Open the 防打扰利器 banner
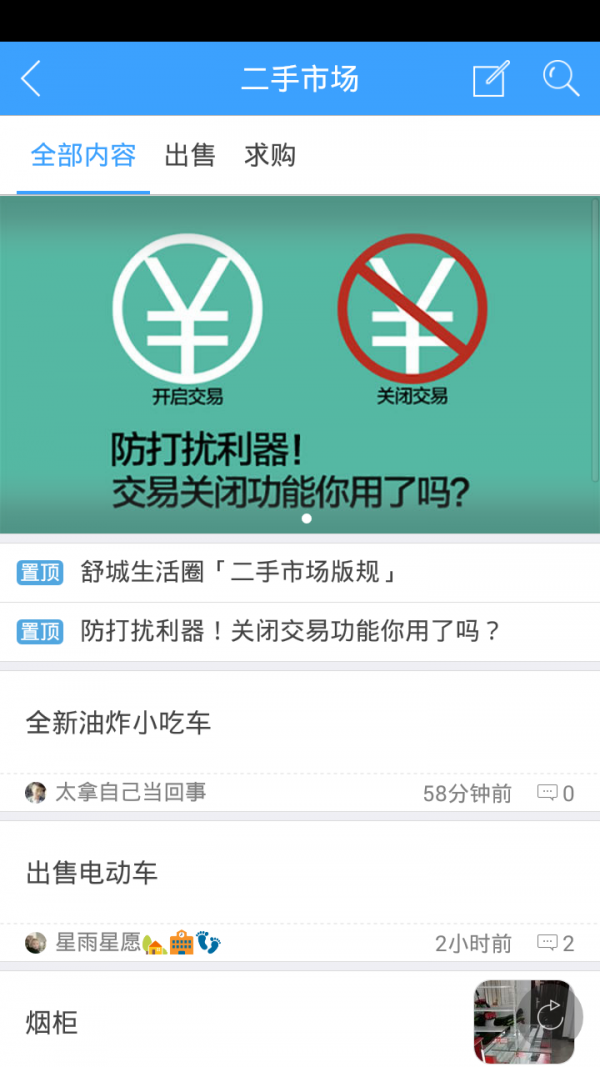This screenshot has height=1067, width=600. pos(300,365)
